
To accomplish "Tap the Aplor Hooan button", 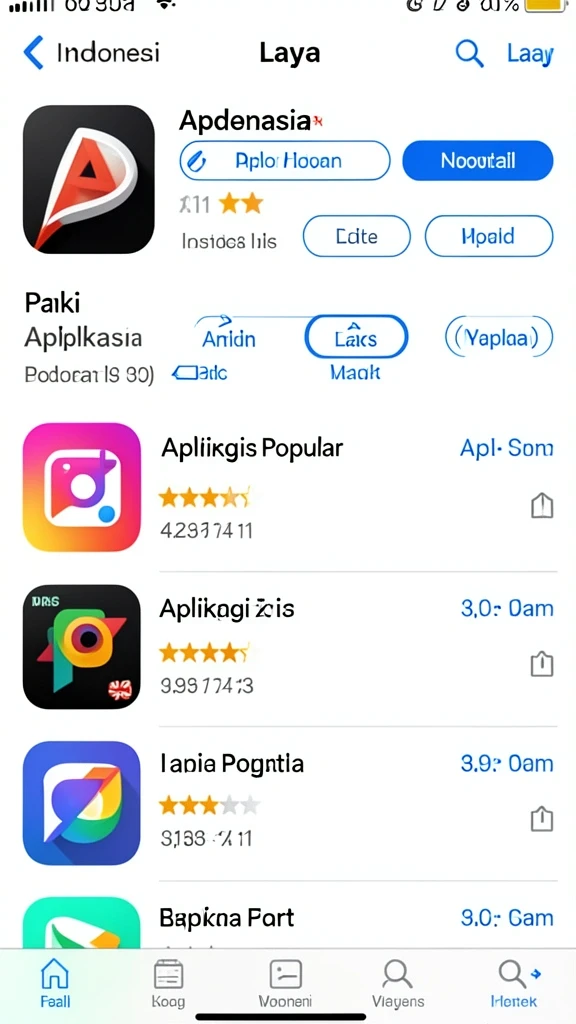I will pos(285,161).
